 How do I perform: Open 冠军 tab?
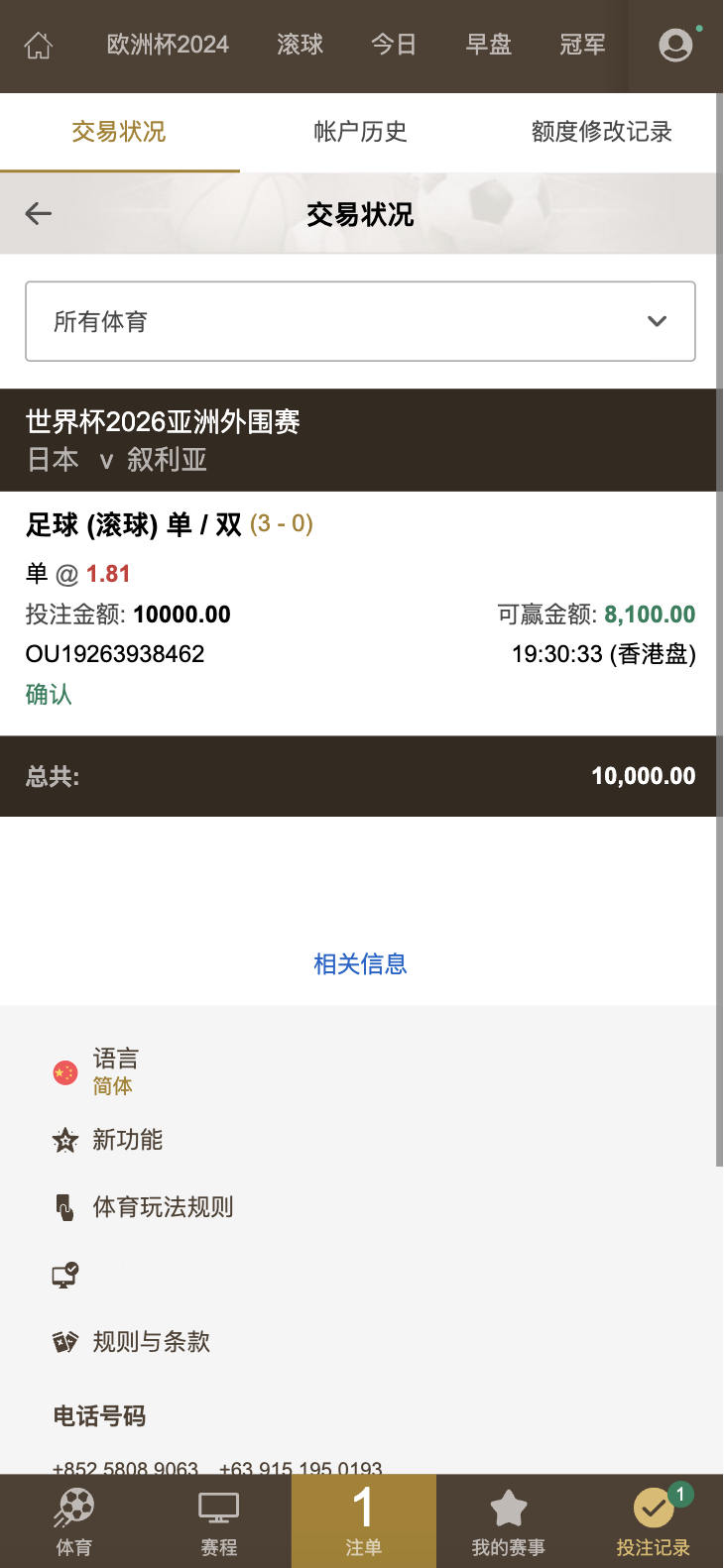point(582,46)
